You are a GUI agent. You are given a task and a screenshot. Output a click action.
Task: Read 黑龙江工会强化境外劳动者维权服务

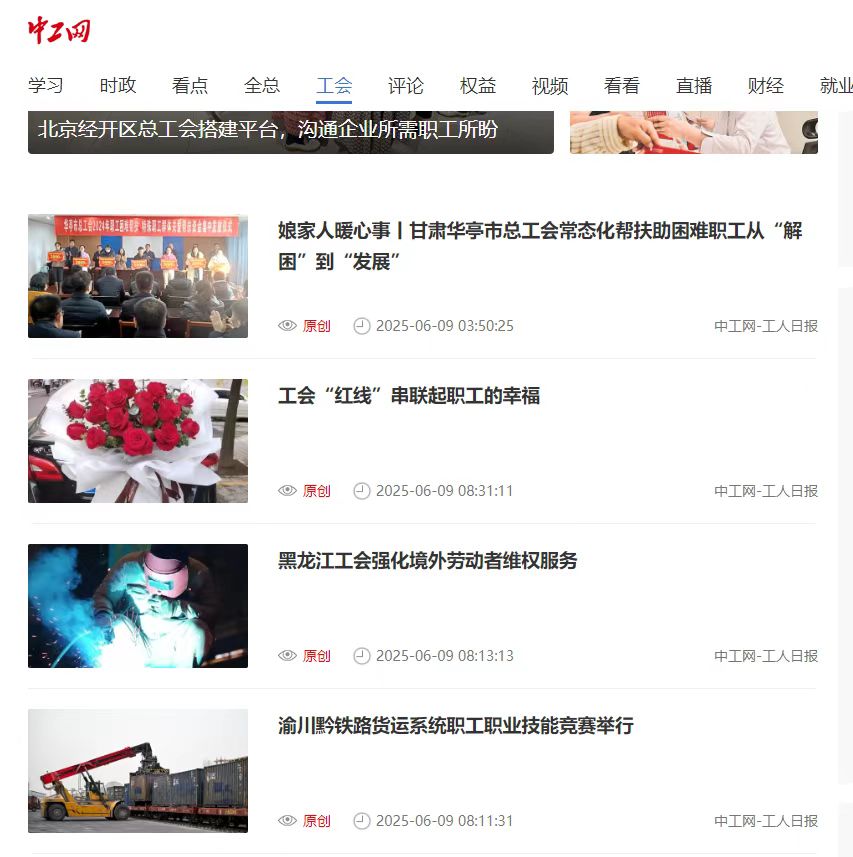(x=428, y=561)
